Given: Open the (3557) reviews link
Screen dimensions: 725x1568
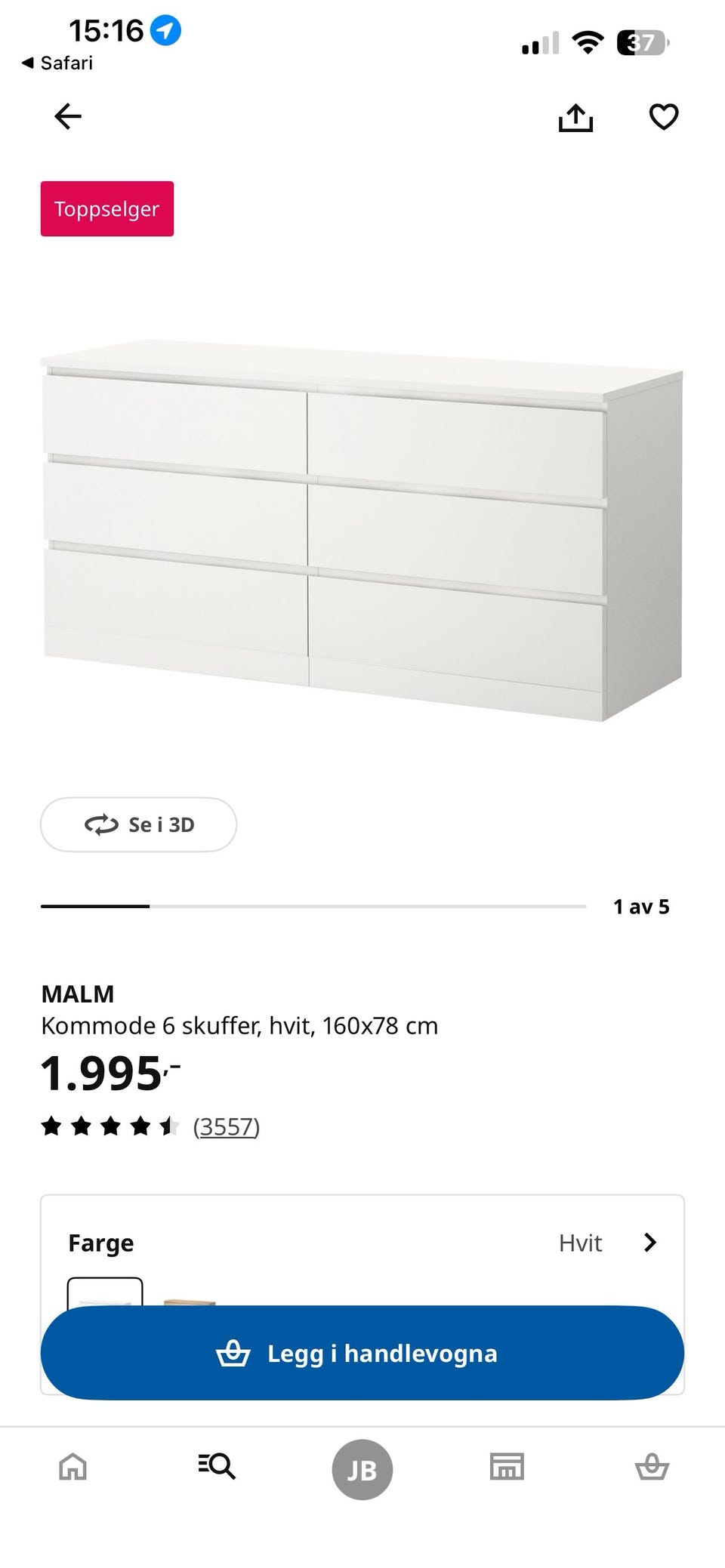Looking at the screenshot, I should [227, 1126].
